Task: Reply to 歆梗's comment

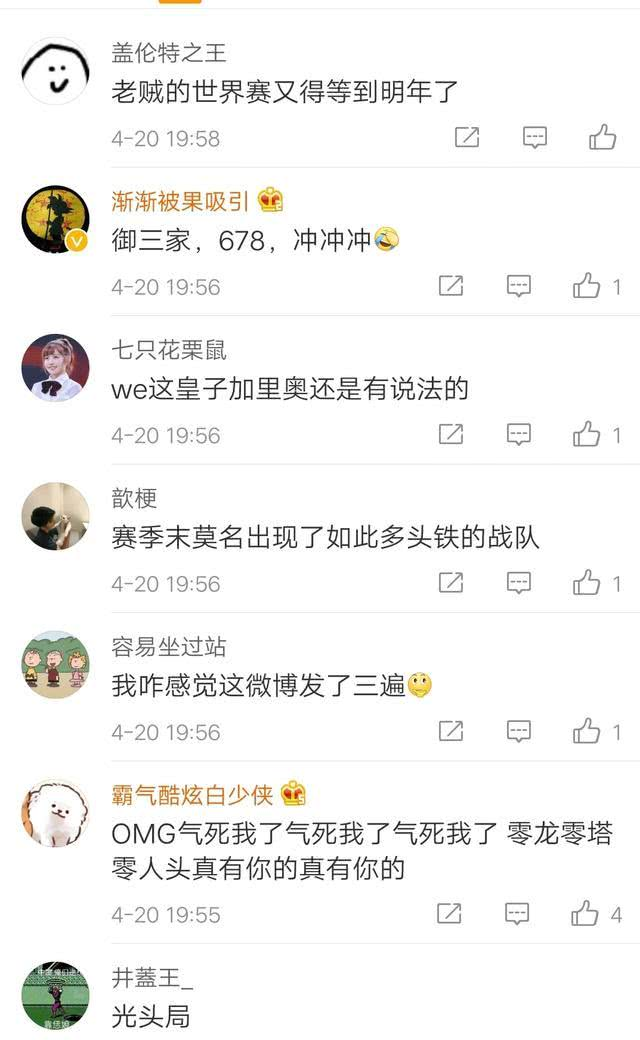Action: coord(518,583)
